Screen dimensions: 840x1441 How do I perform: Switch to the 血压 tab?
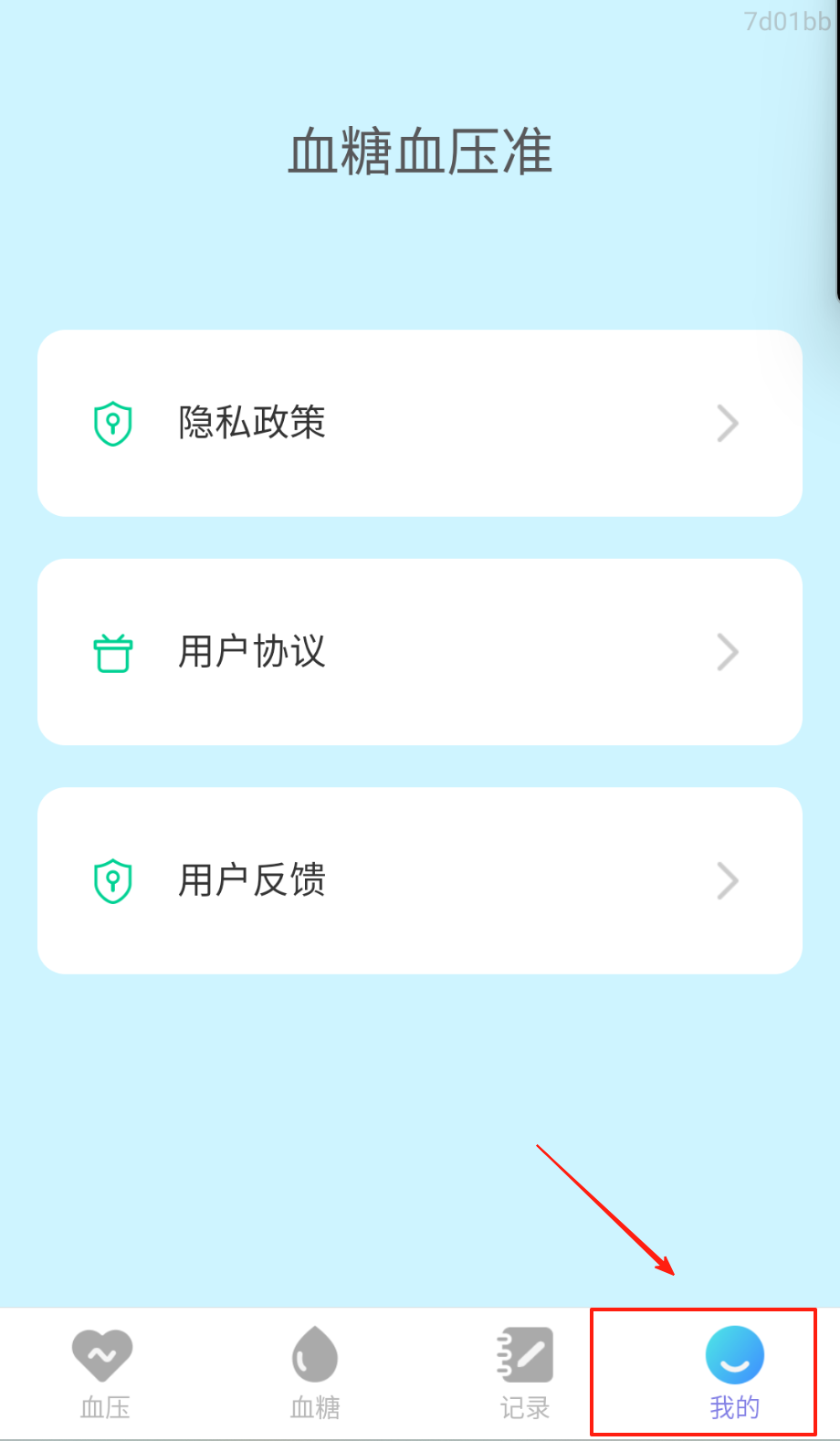click(x=104, y=1373)
